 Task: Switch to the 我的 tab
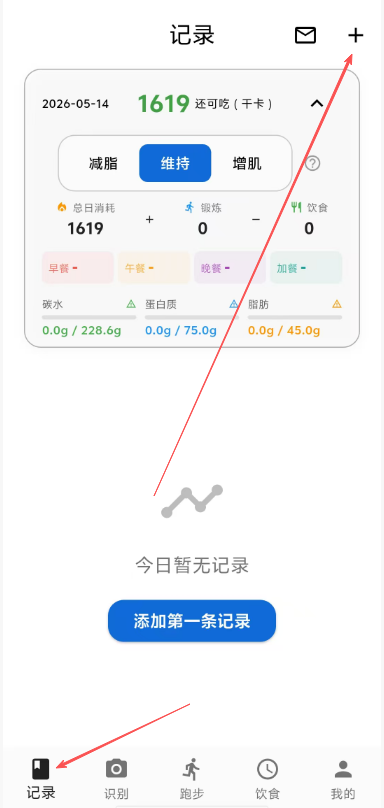coord(343,779)
